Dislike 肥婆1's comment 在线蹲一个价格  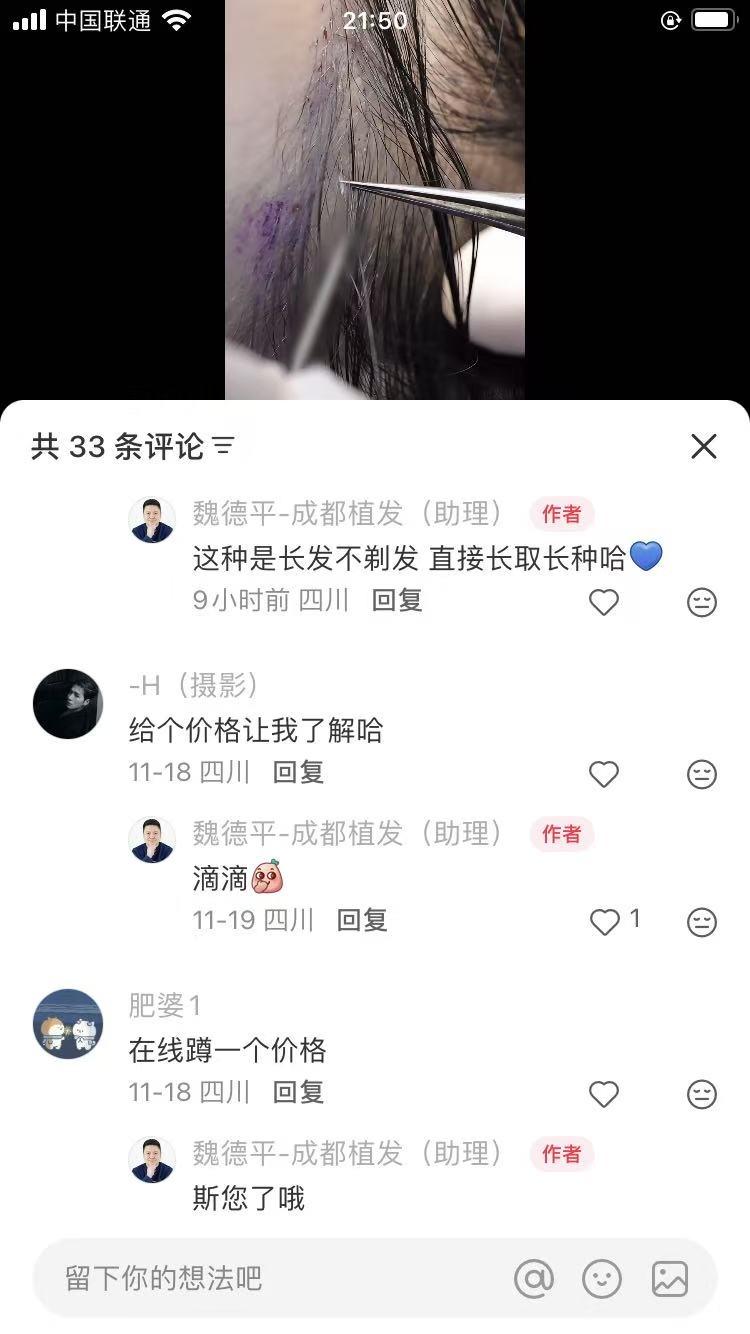(x=702, y=1094)
